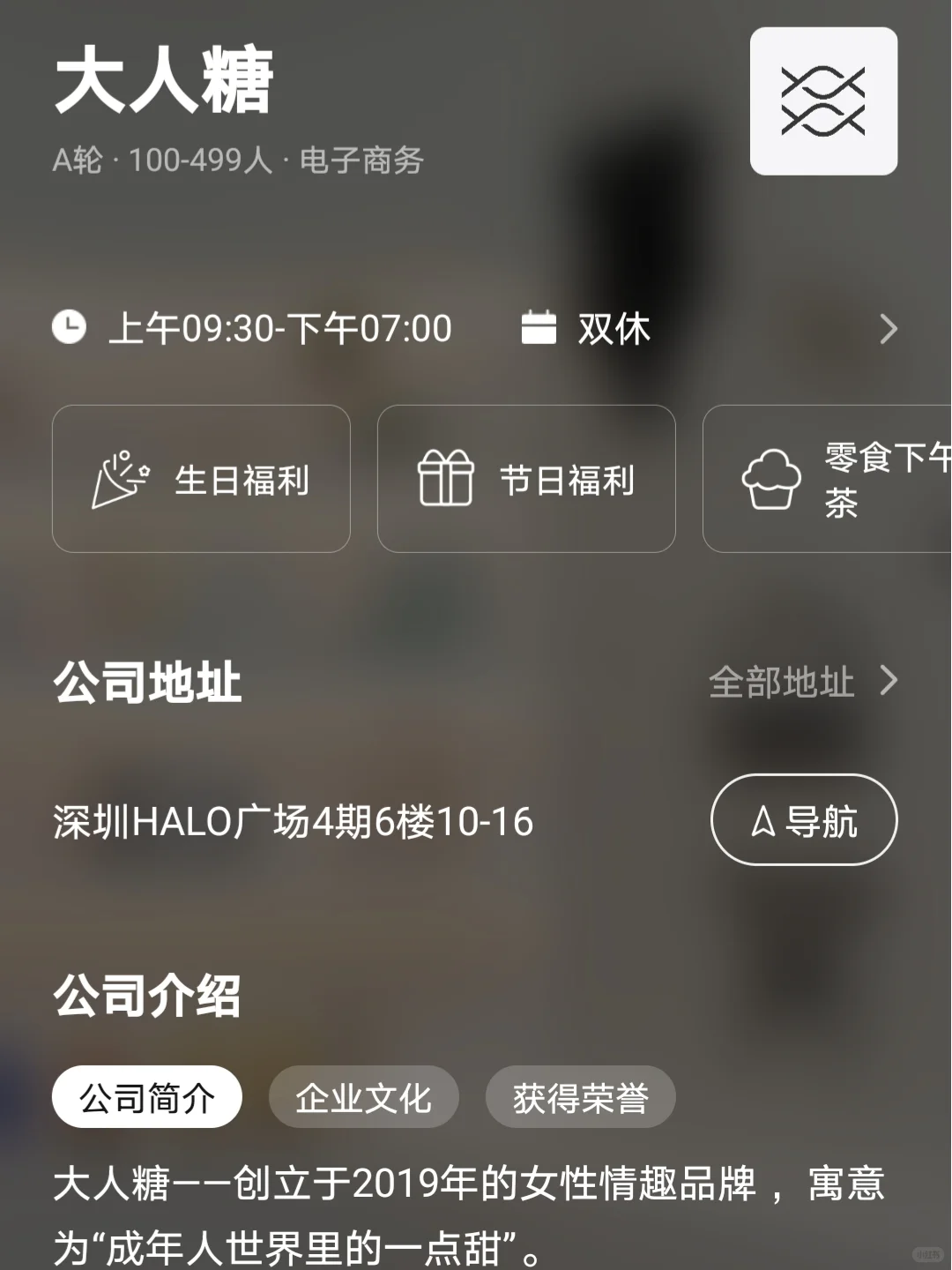Switch to the 企业文化 tab
Screen dimensions: 952x1270
[363, 1097]
